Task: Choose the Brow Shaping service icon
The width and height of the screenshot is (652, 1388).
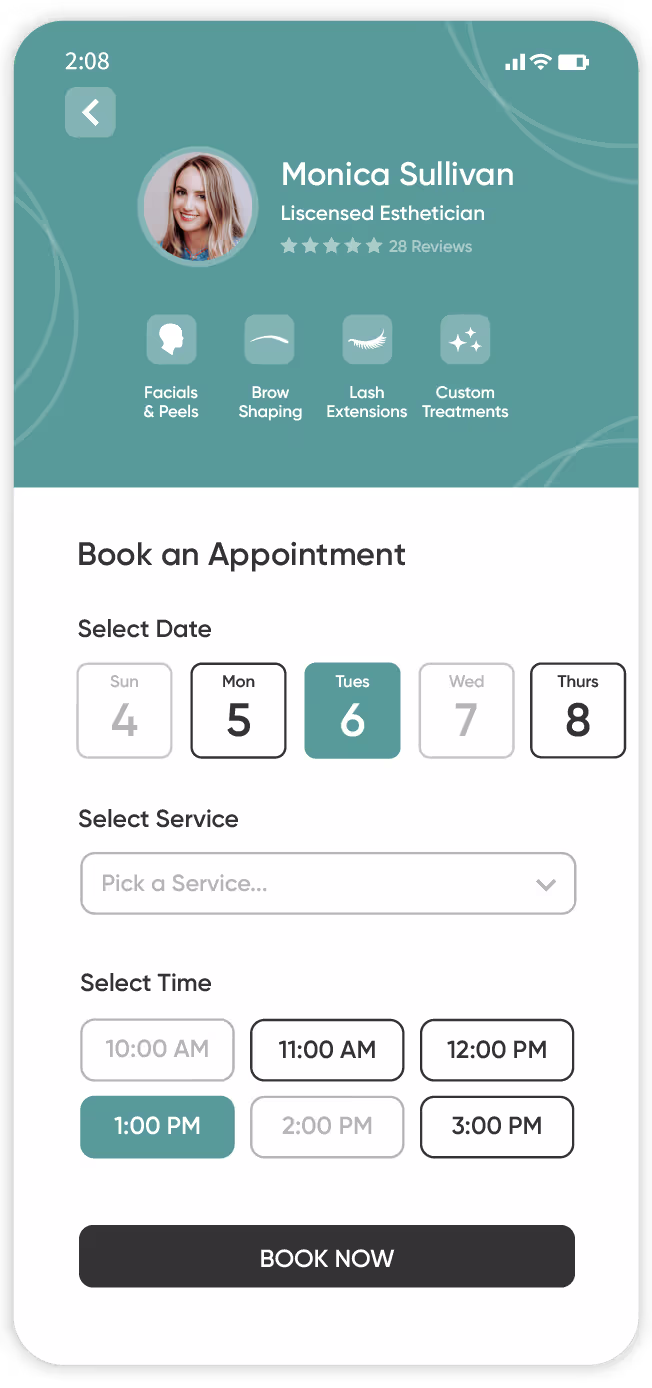Action: coord(269,340)
